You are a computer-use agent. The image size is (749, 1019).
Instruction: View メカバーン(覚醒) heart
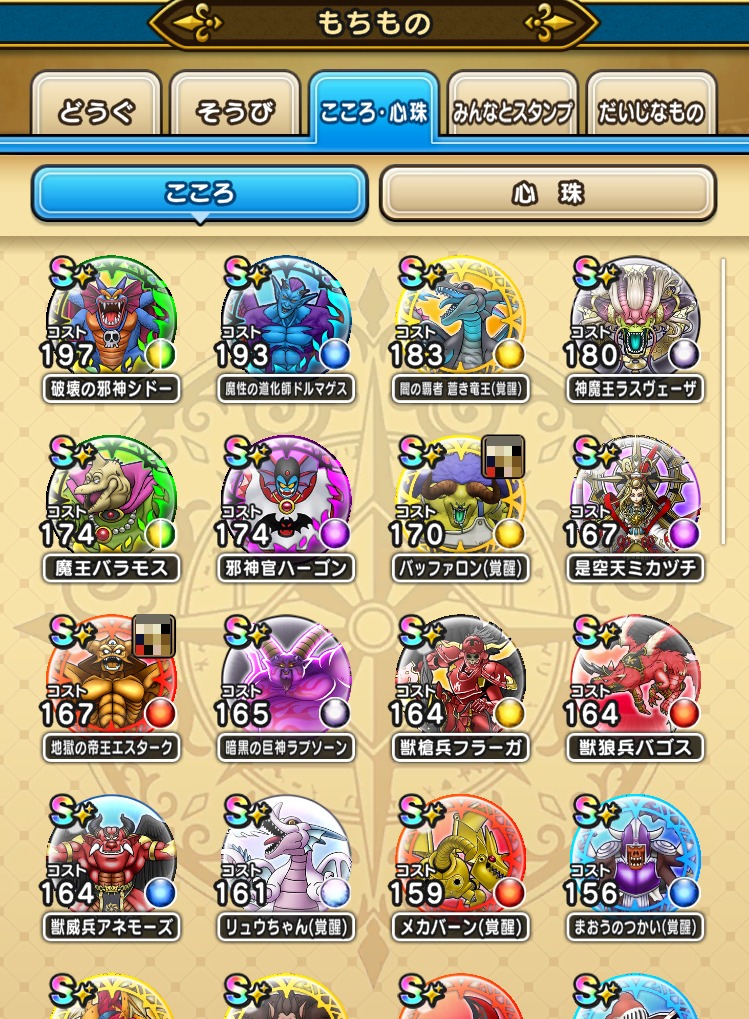460,860
